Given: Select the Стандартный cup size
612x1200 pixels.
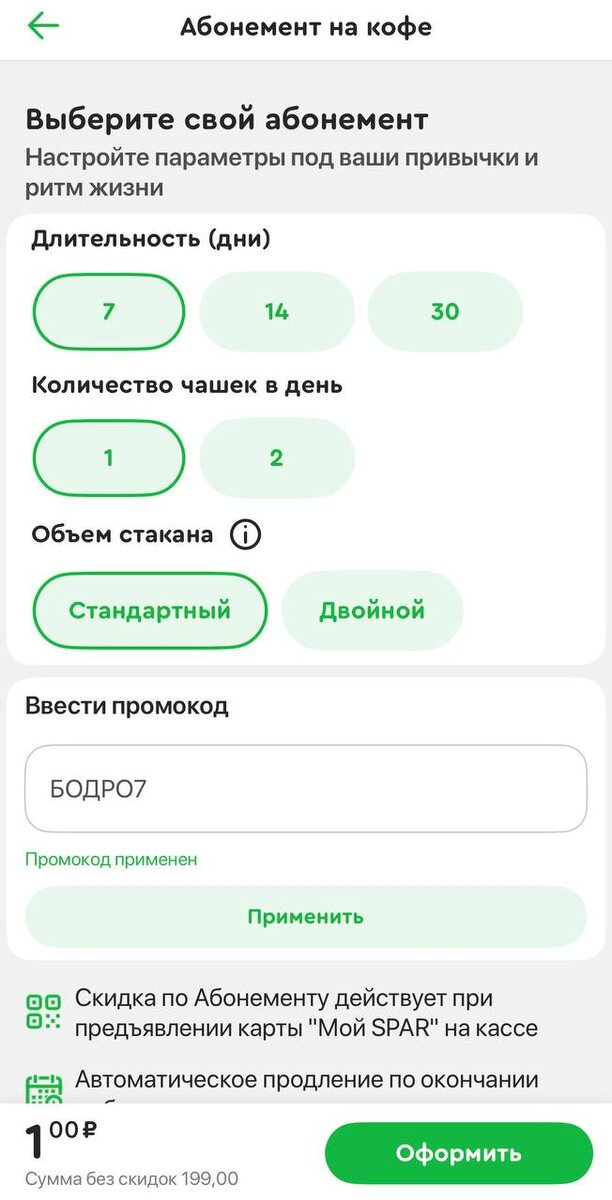Looking at the screenshot, I should [150, 610].
